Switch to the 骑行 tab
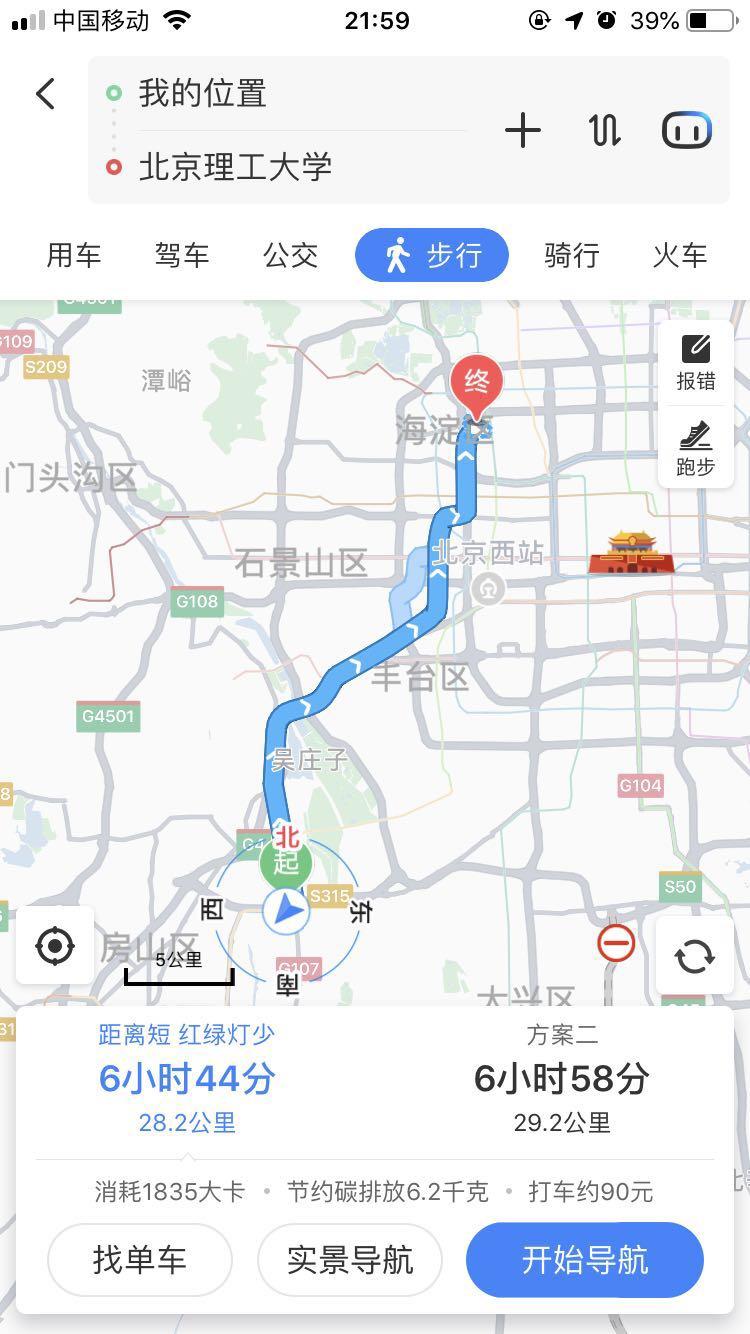Screen dimensions: 750x1334 pyautogui.click(x=572, y=255)
